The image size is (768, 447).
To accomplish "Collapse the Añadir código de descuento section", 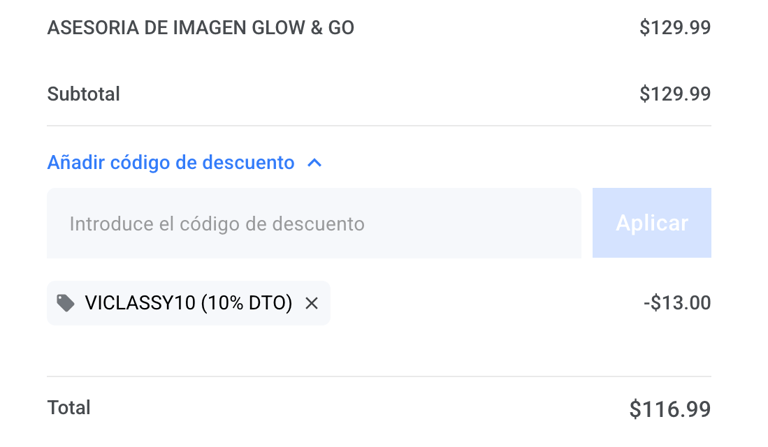I will [x=185, y=163].
